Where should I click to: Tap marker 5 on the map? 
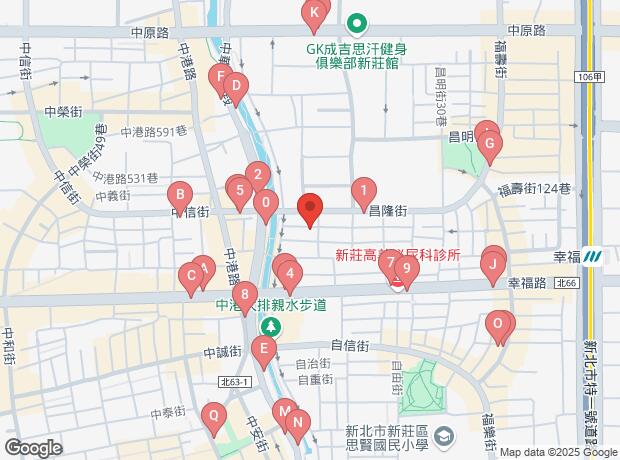(239, 189)
